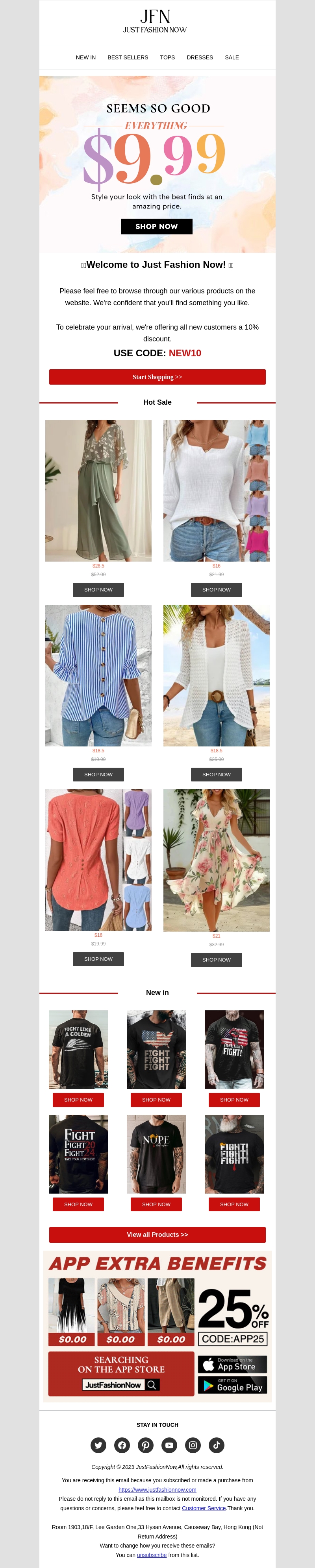Open the Instagram profile
Image resolution: width=315 pixels, height=1568 pixels.
[x=193, y=1445]
